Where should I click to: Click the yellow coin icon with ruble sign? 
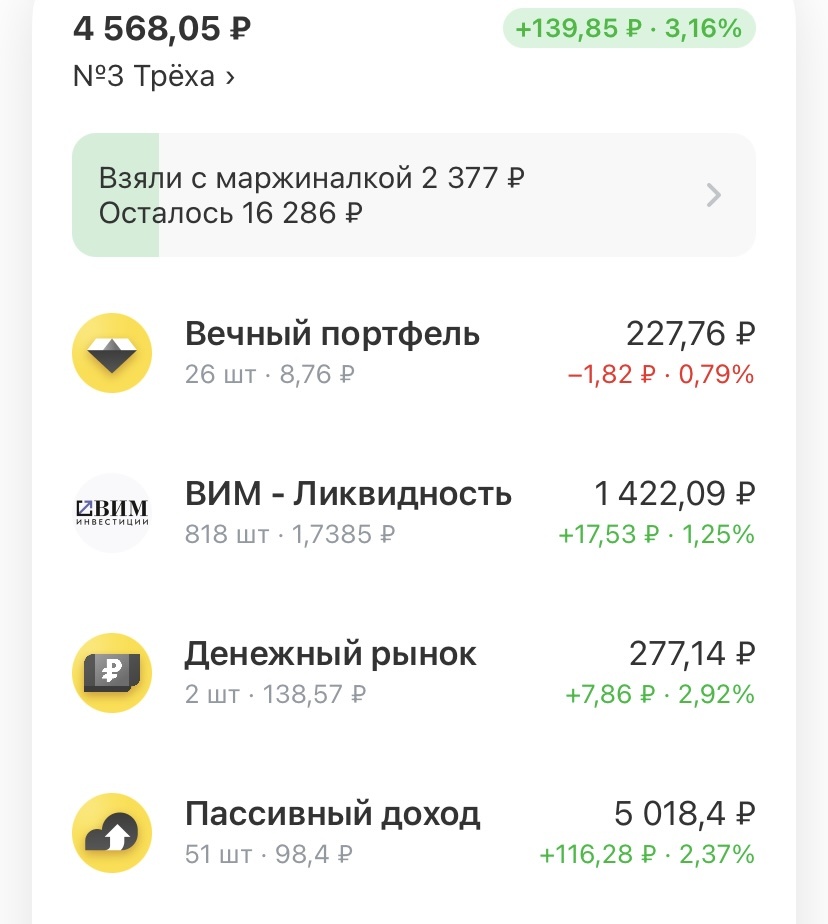pos(111,672)
